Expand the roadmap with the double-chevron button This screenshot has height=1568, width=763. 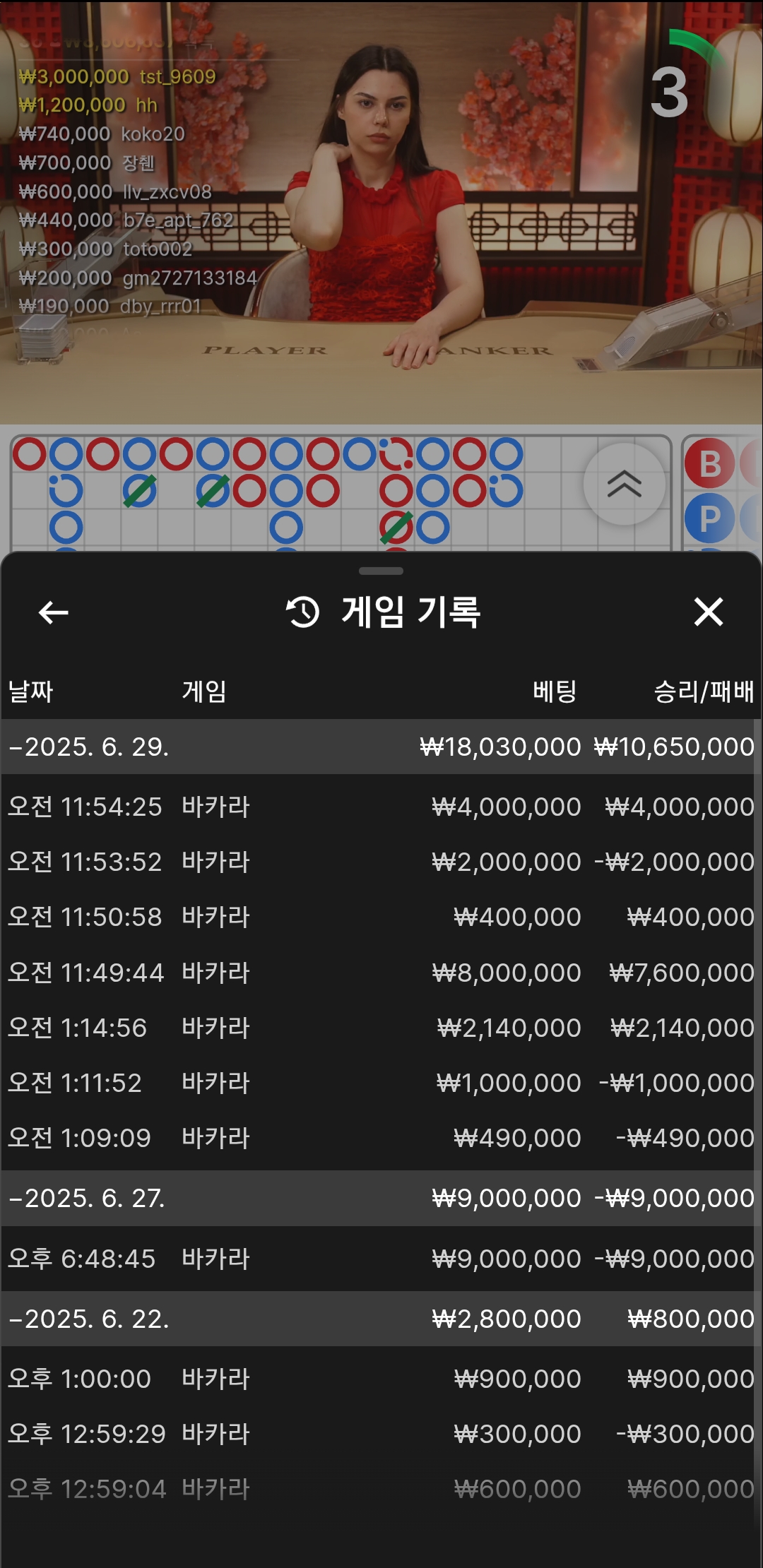[x=625, y=484]
